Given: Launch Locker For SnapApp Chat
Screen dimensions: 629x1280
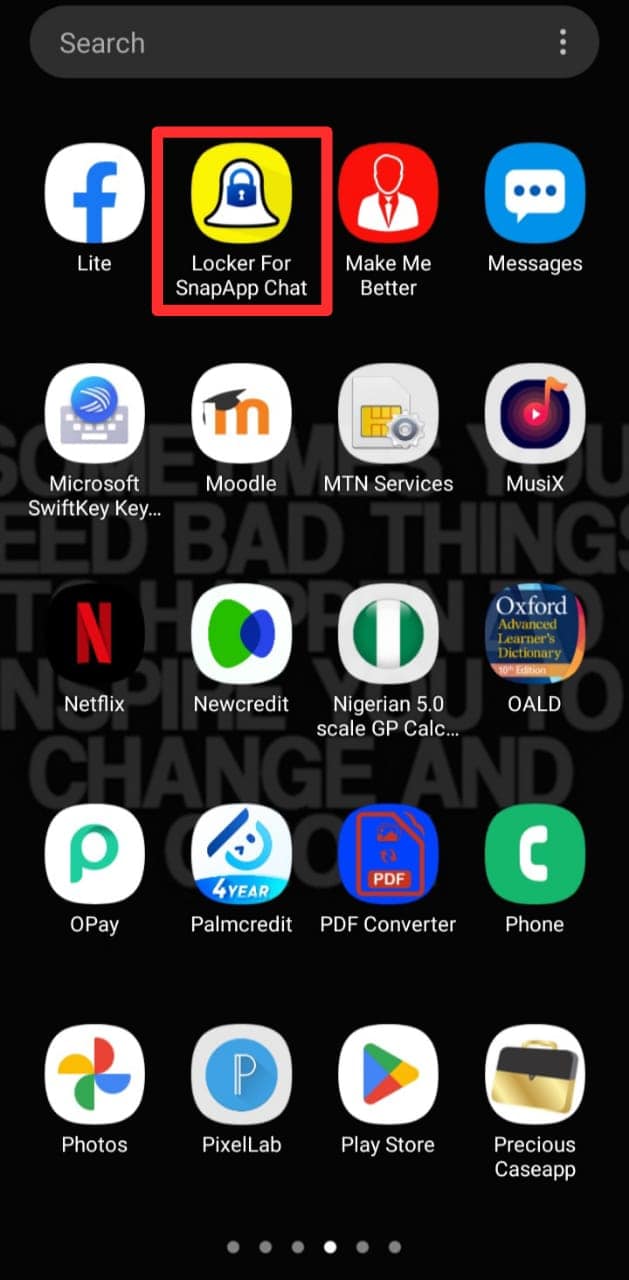Looking at the screenshot, I should pos(241,193).
